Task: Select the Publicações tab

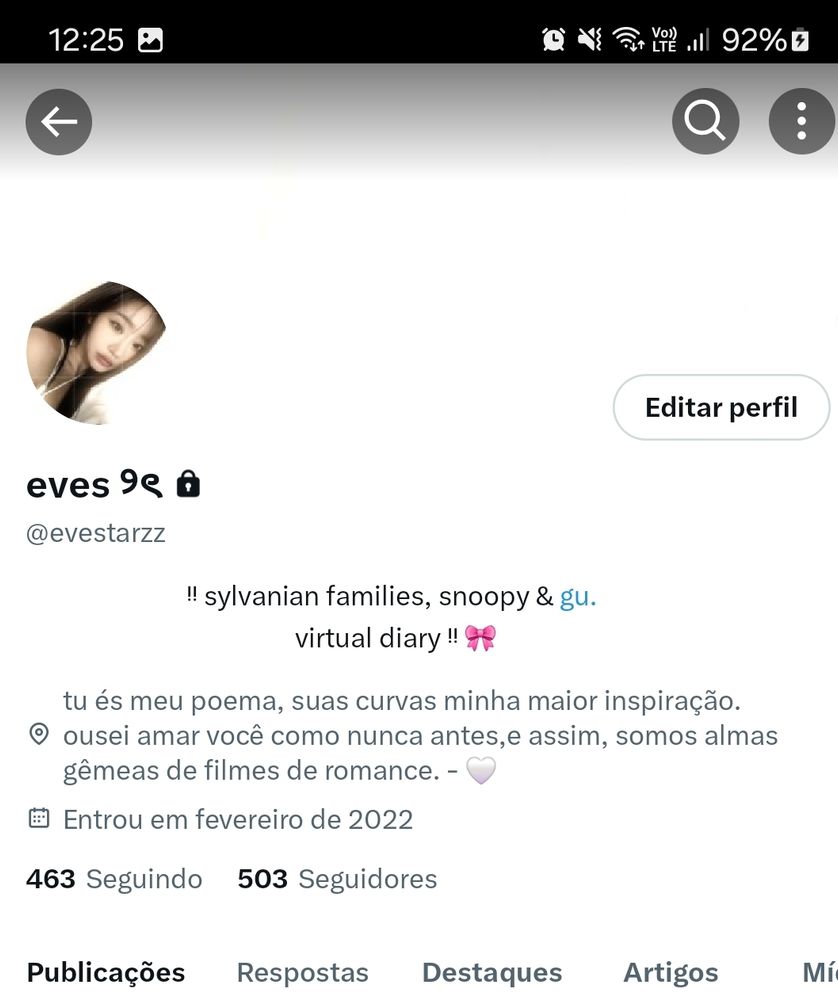Action: pos(106,973)
